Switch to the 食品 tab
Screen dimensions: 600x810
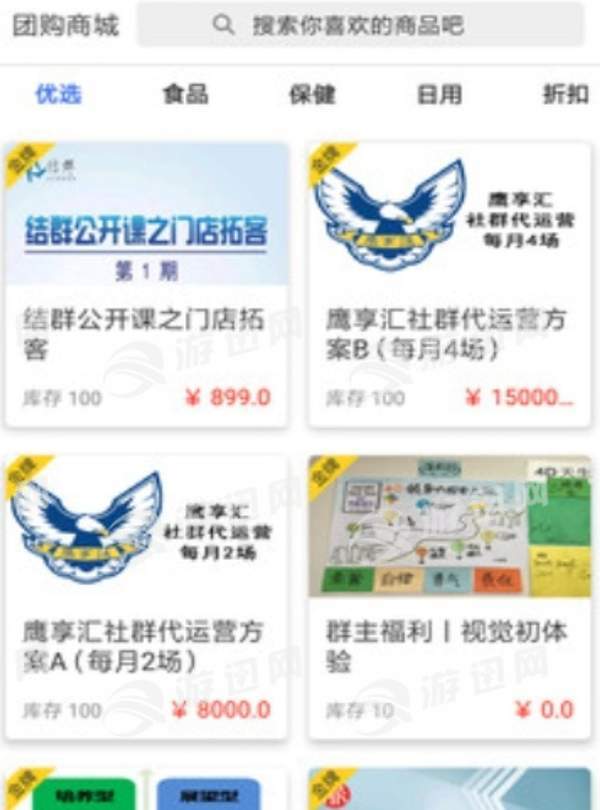[x=185, y=95]
